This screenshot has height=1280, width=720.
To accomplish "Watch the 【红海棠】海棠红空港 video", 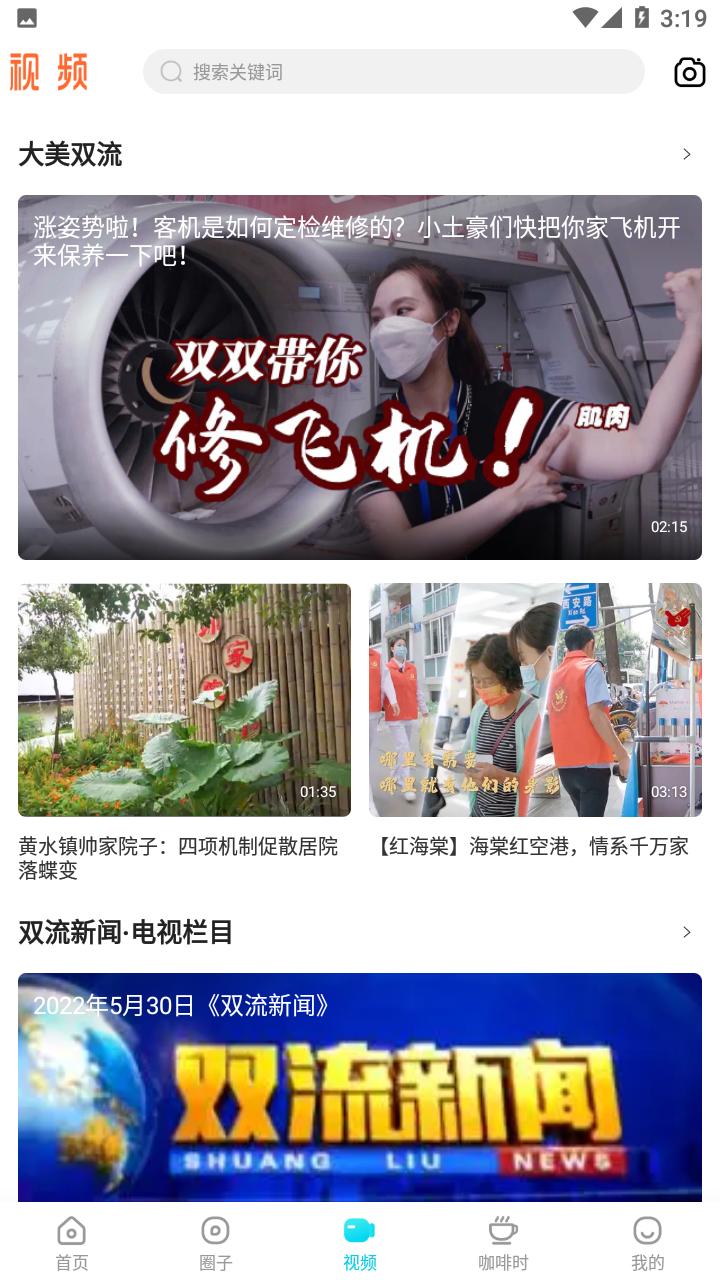I will click(x=535, y=700).
